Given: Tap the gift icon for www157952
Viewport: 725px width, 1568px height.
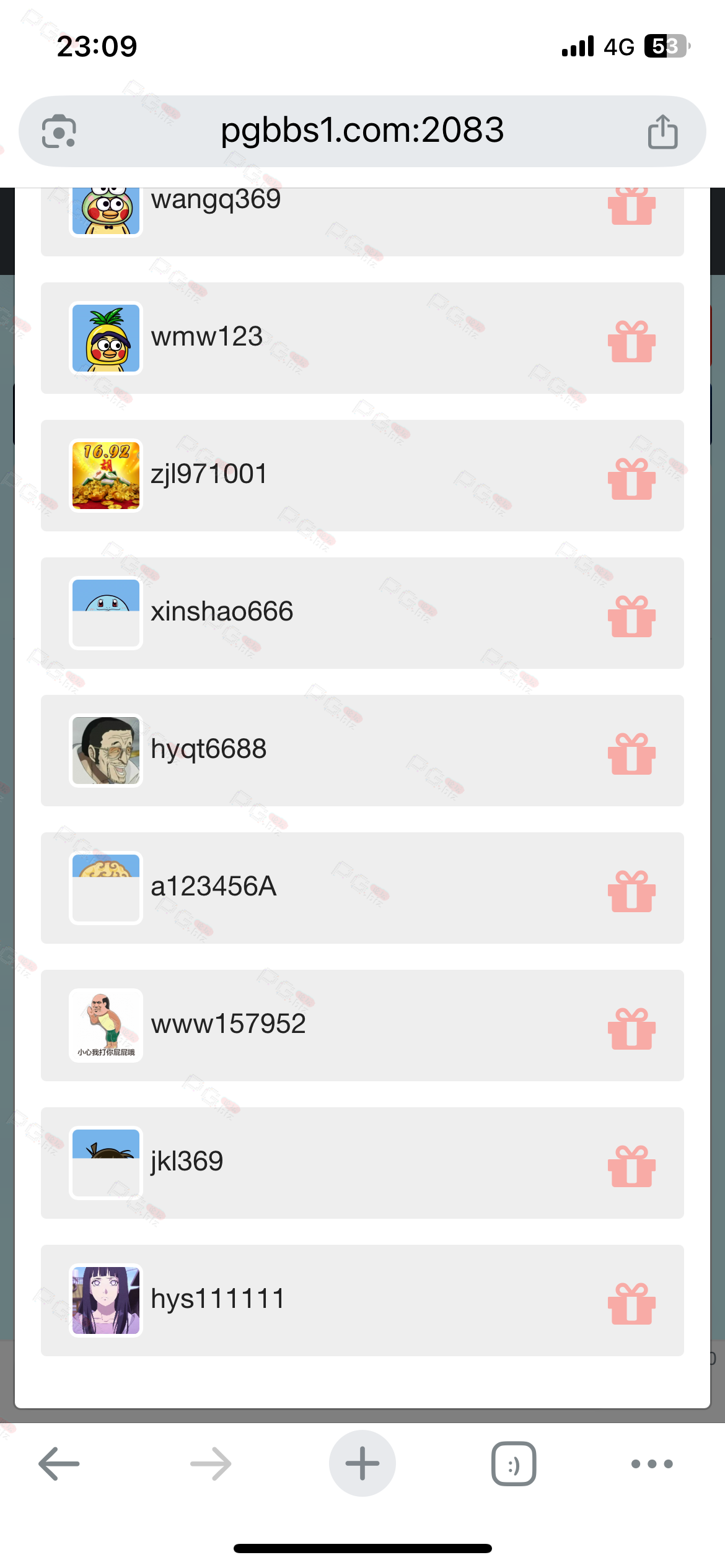Looking at the screenshot, I should click(631, 1029).
